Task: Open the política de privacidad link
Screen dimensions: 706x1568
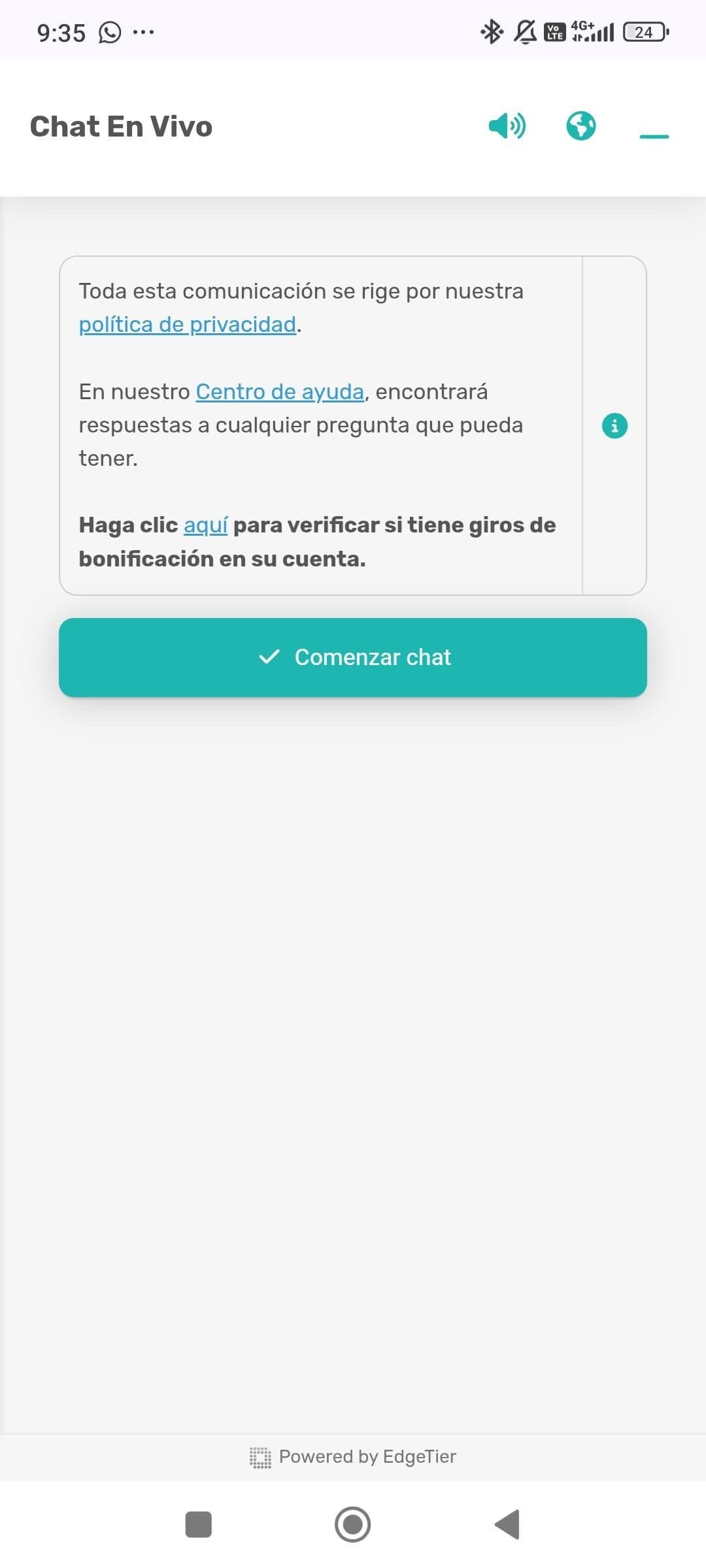Action: [186, 324]
